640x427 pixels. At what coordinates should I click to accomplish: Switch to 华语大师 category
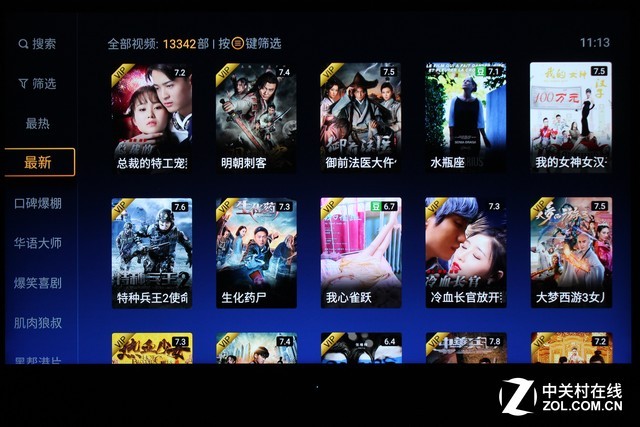(x=38, y=242)
